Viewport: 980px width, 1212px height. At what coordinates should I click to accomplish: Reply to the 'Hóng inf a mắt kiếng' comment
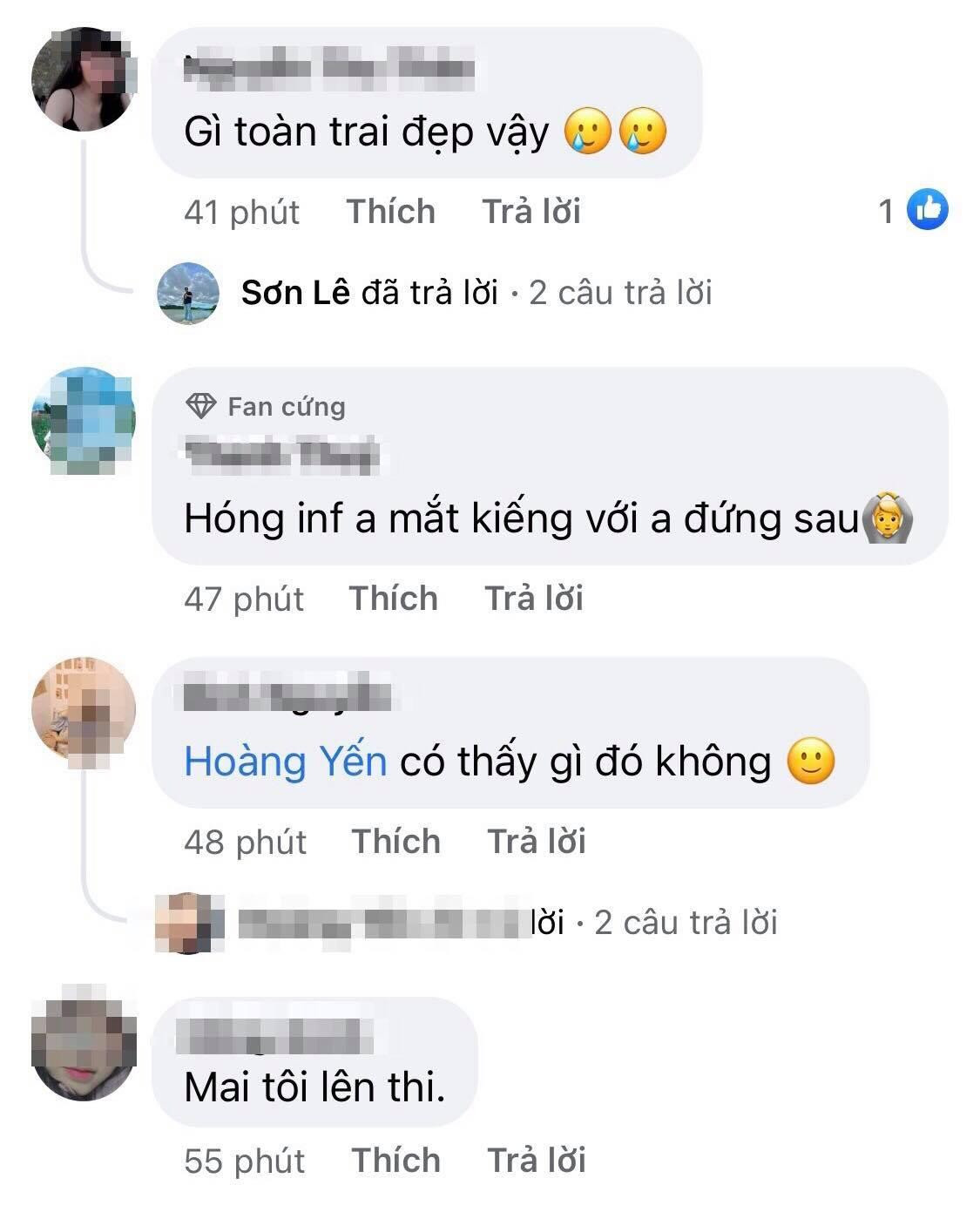click(533, 599)
